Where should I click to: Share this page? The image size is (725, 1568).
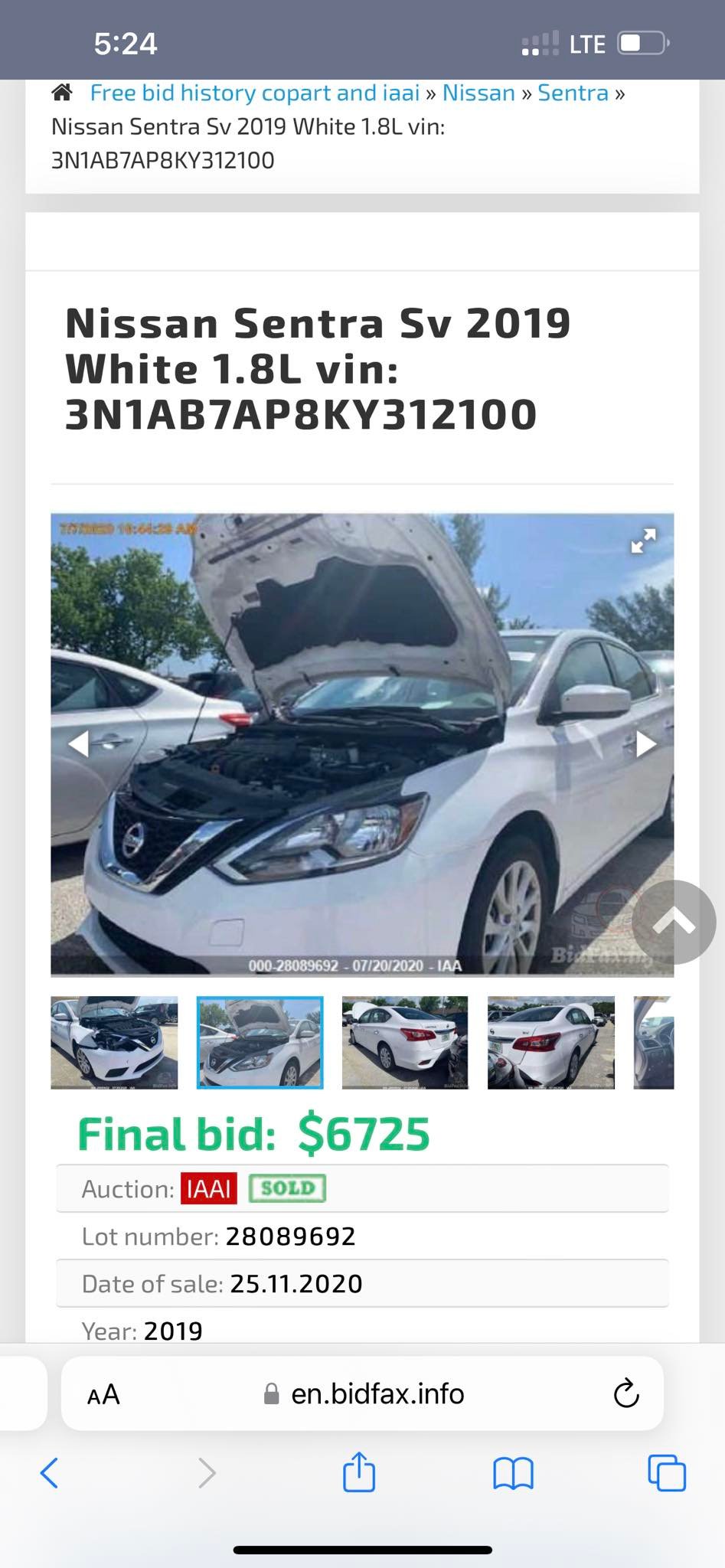coord(359,1472)
